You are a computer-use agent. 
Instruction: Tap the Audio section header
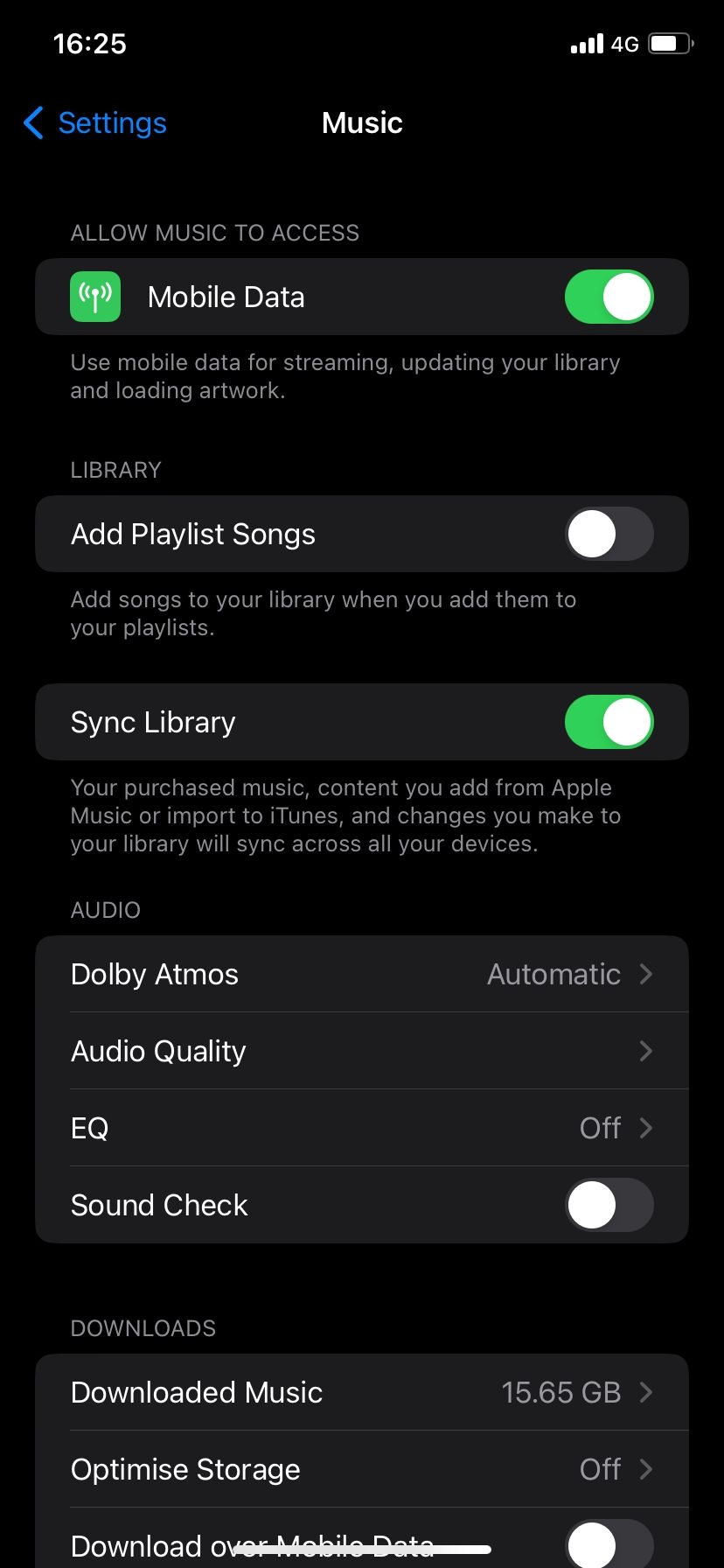click(105, 910)
